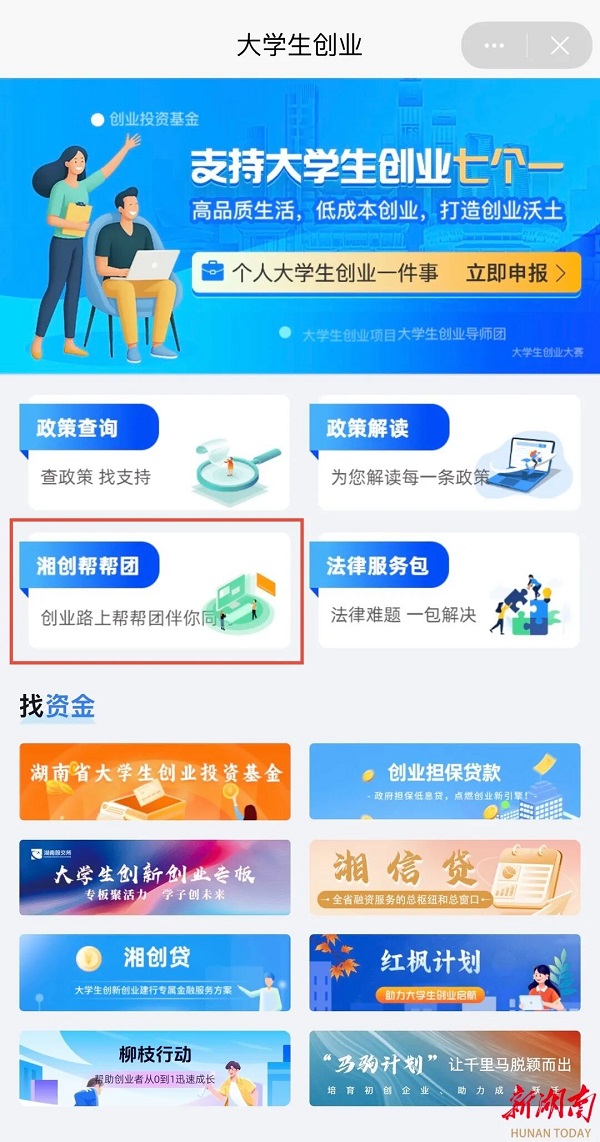Open the 政策查询 card
The height and width of the screenshot is (1142, 600).
(x=155, y=453)
